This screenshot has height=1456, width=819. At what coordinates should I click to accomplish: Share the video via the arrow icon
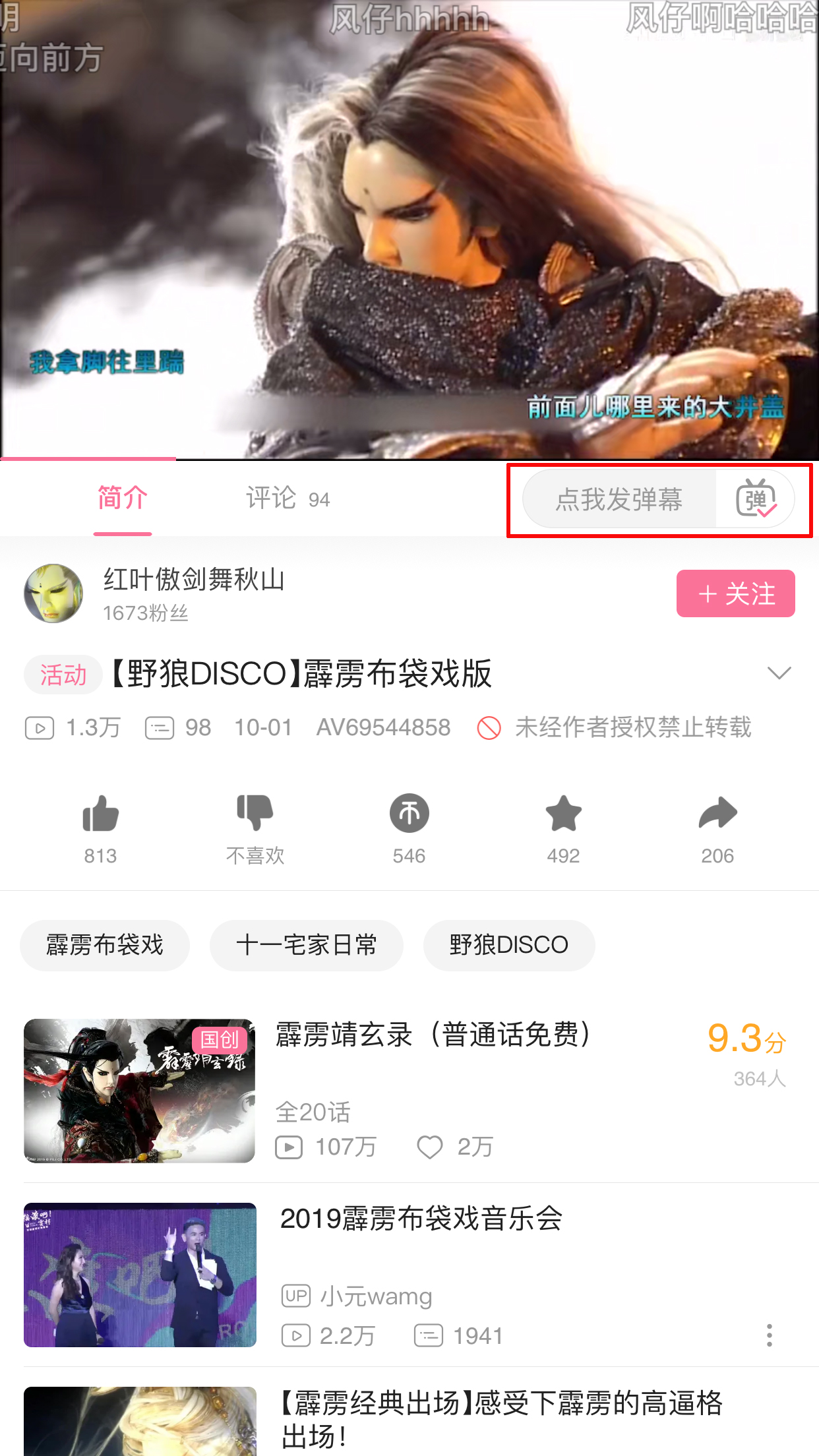coord(717,816)
